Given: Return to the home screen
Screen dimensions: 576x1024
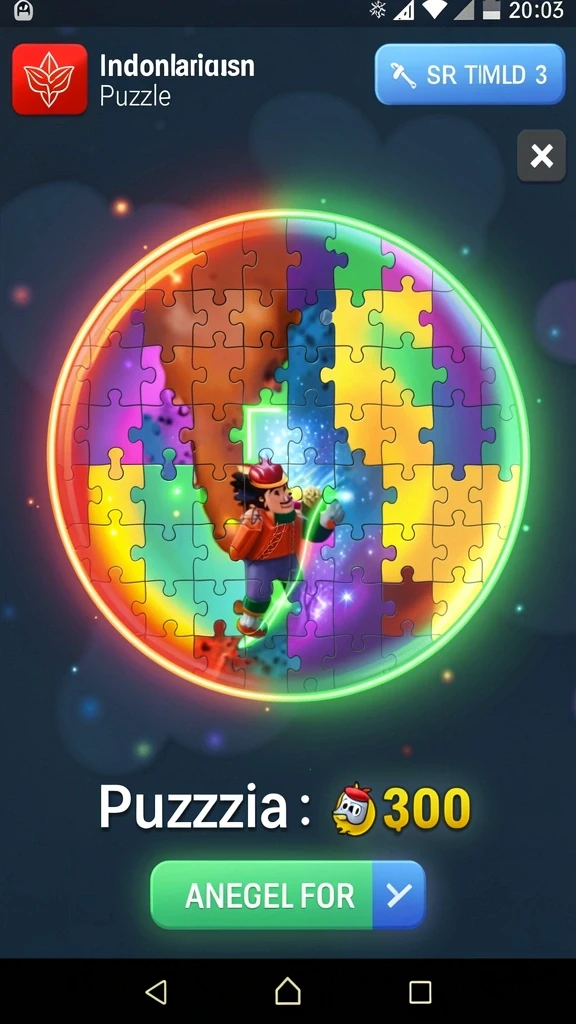Looking at the screenshot, I should pos(288,991).
